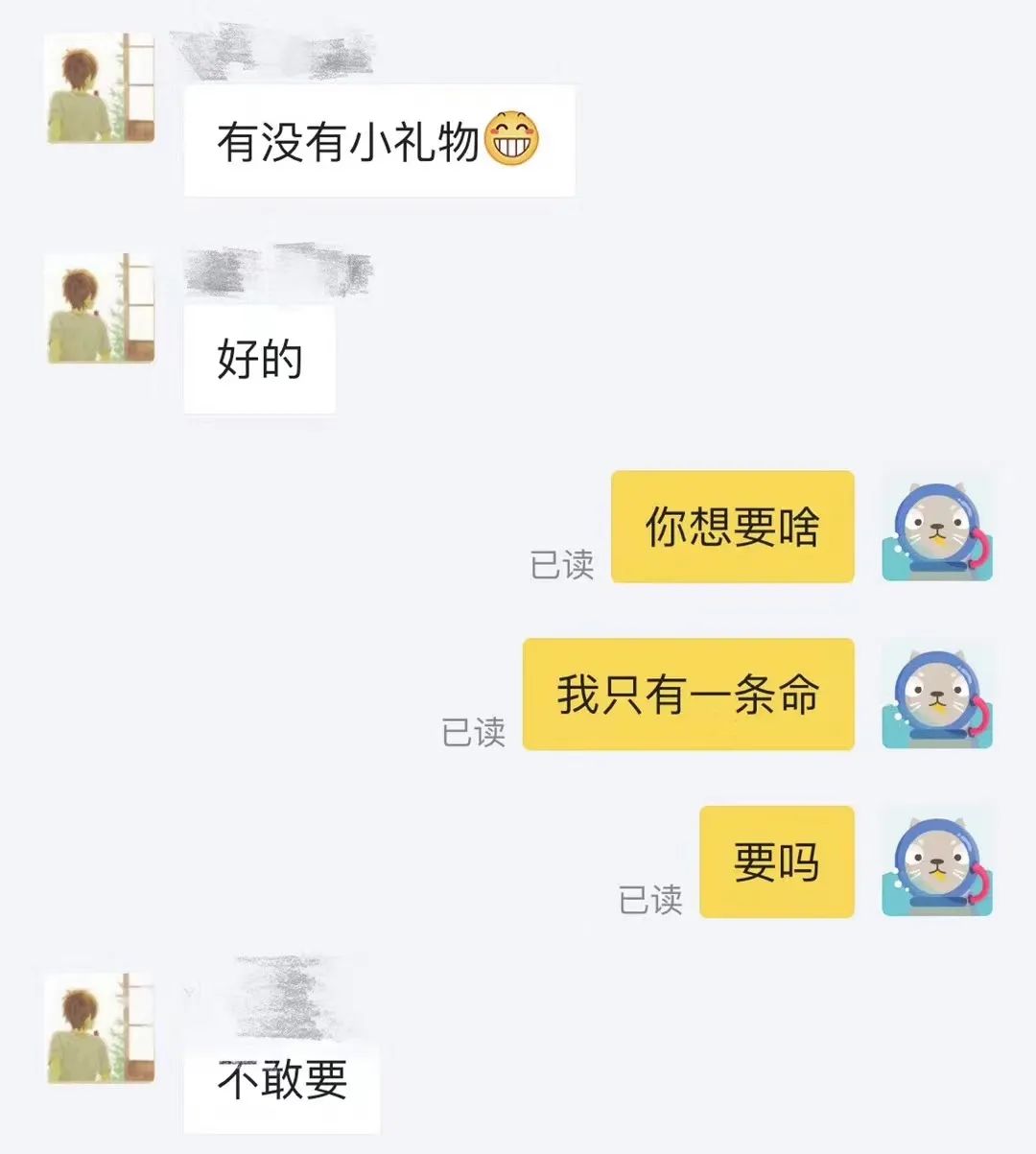1036x1154 pixels.
Task: Open cat avatar beside 你想要啥 message
Action: click(x=937, y=529)
